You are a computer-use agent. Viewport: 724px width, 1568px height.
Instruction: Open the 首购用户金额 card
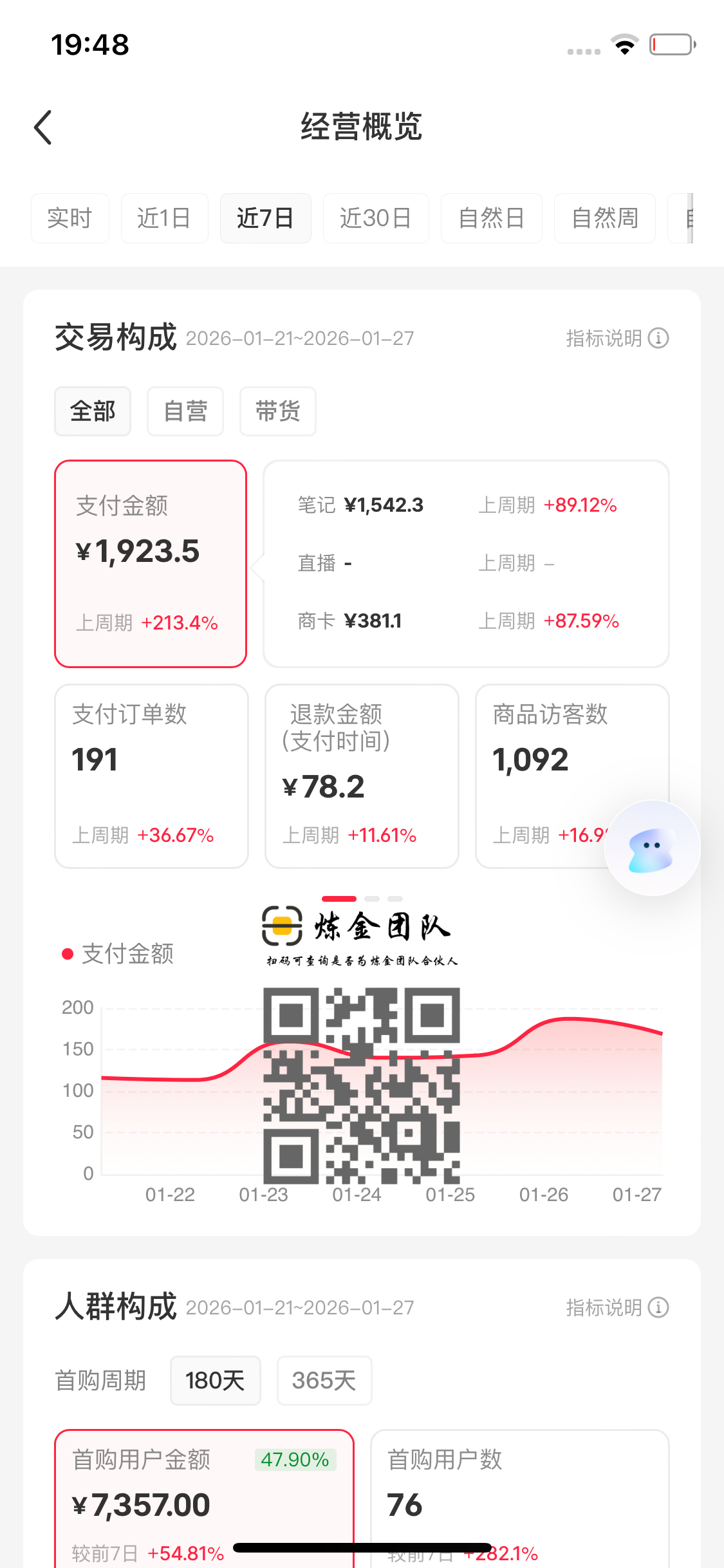[205, 1500]
